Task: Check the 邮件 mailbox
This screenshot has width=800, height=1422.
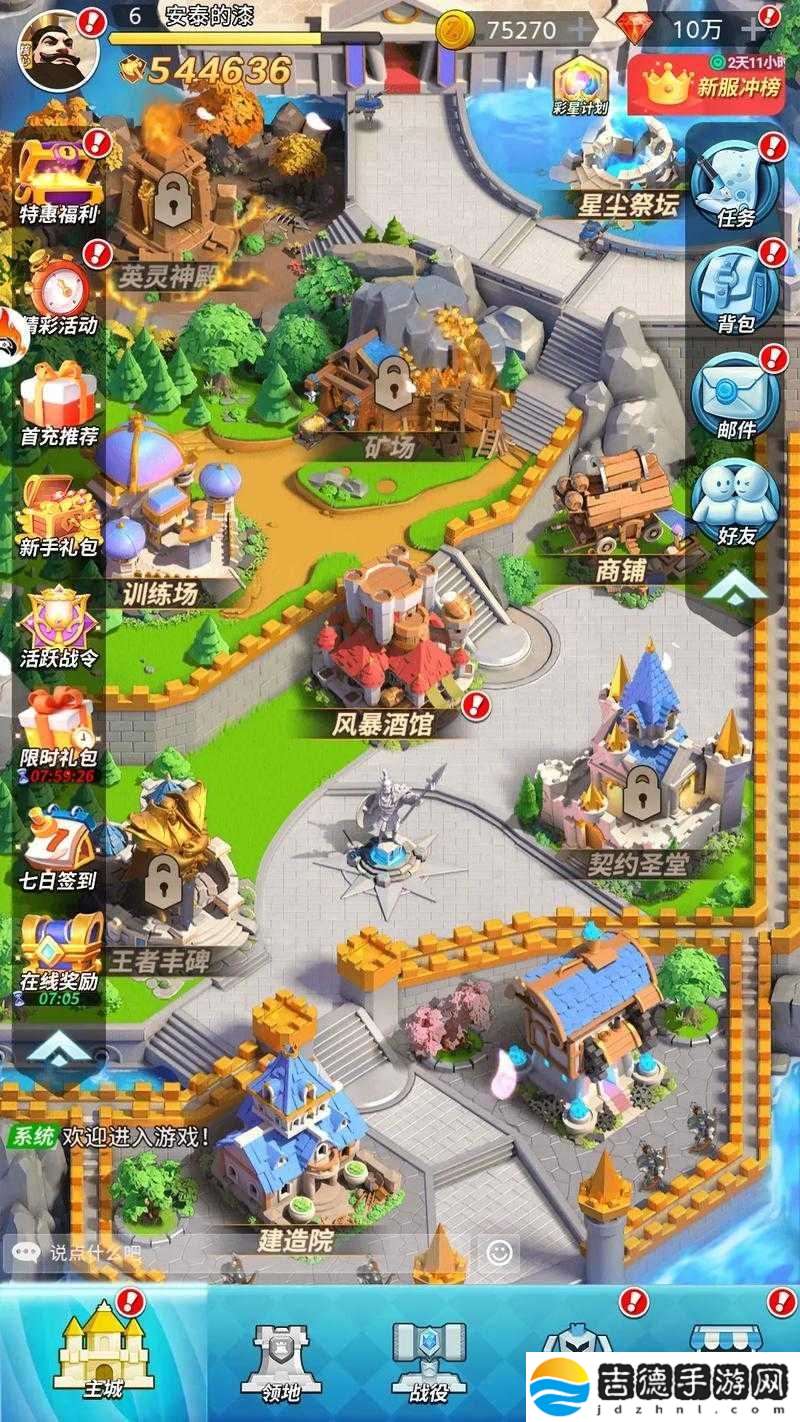Action: (x=735, y=397)
